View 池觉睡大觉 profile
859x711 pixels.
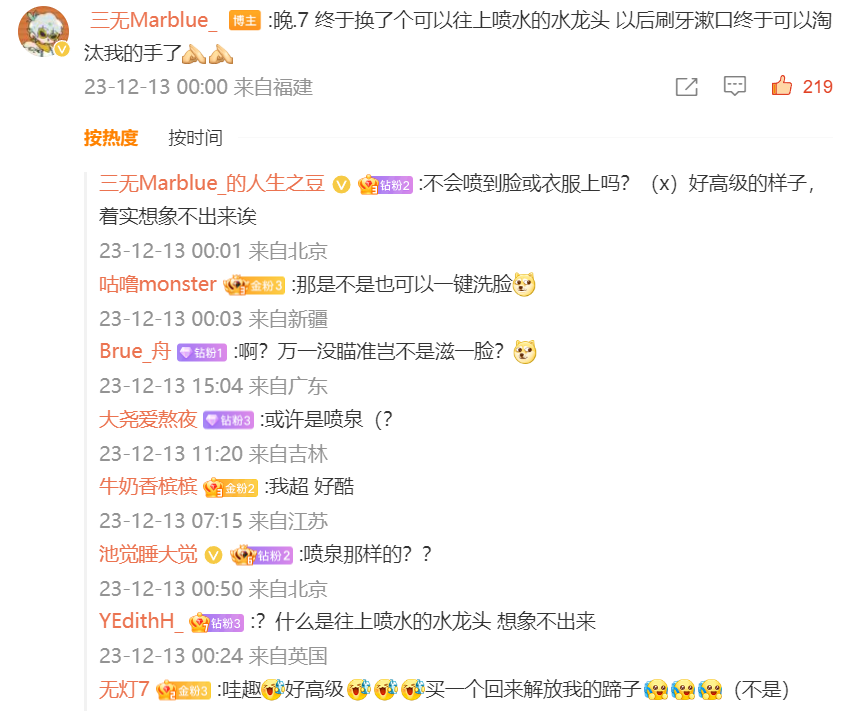tap(148, 554)
